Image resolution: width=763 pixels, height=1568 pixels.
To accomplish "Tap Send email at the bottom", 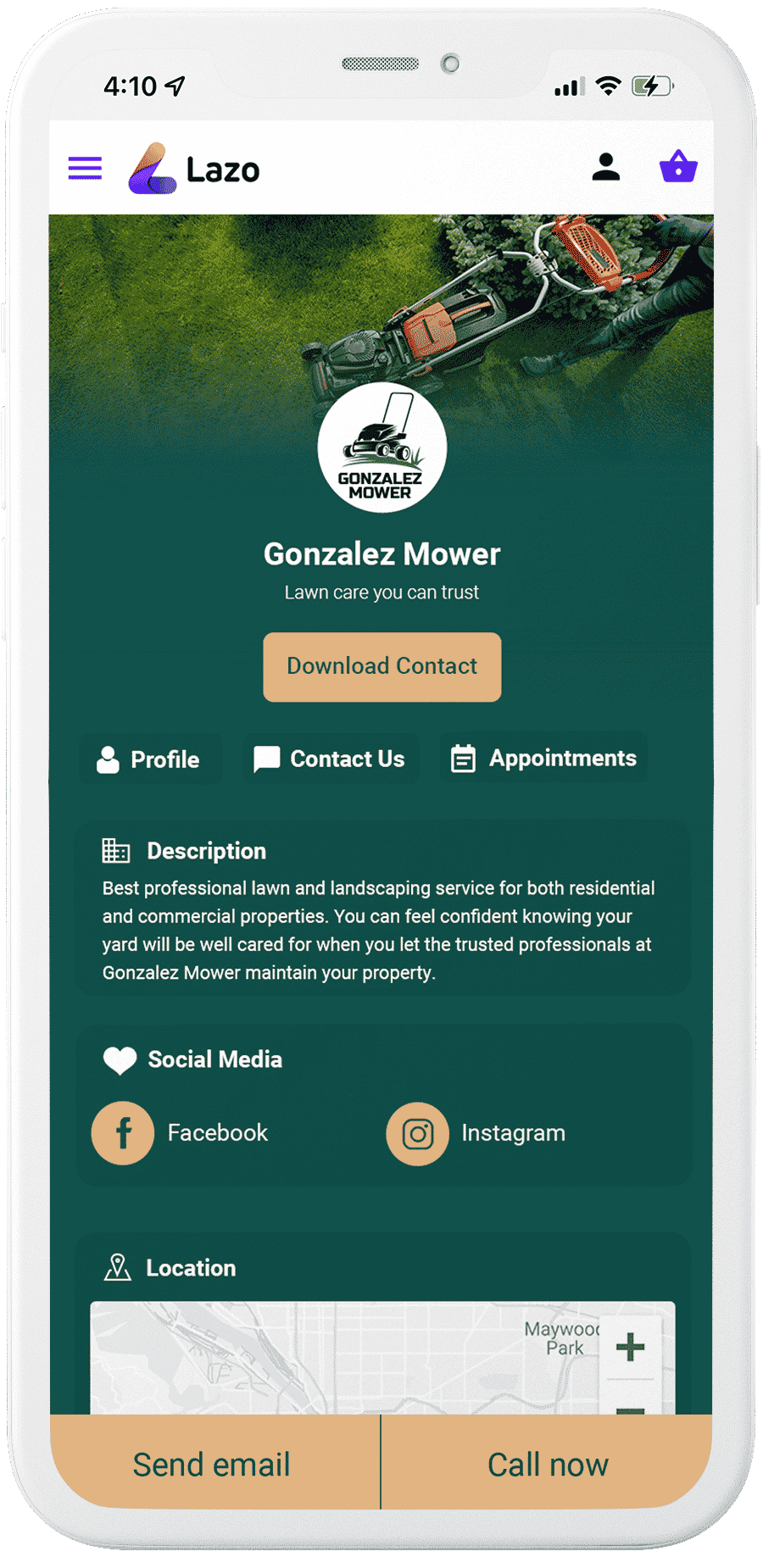I will click(212, 1465).
